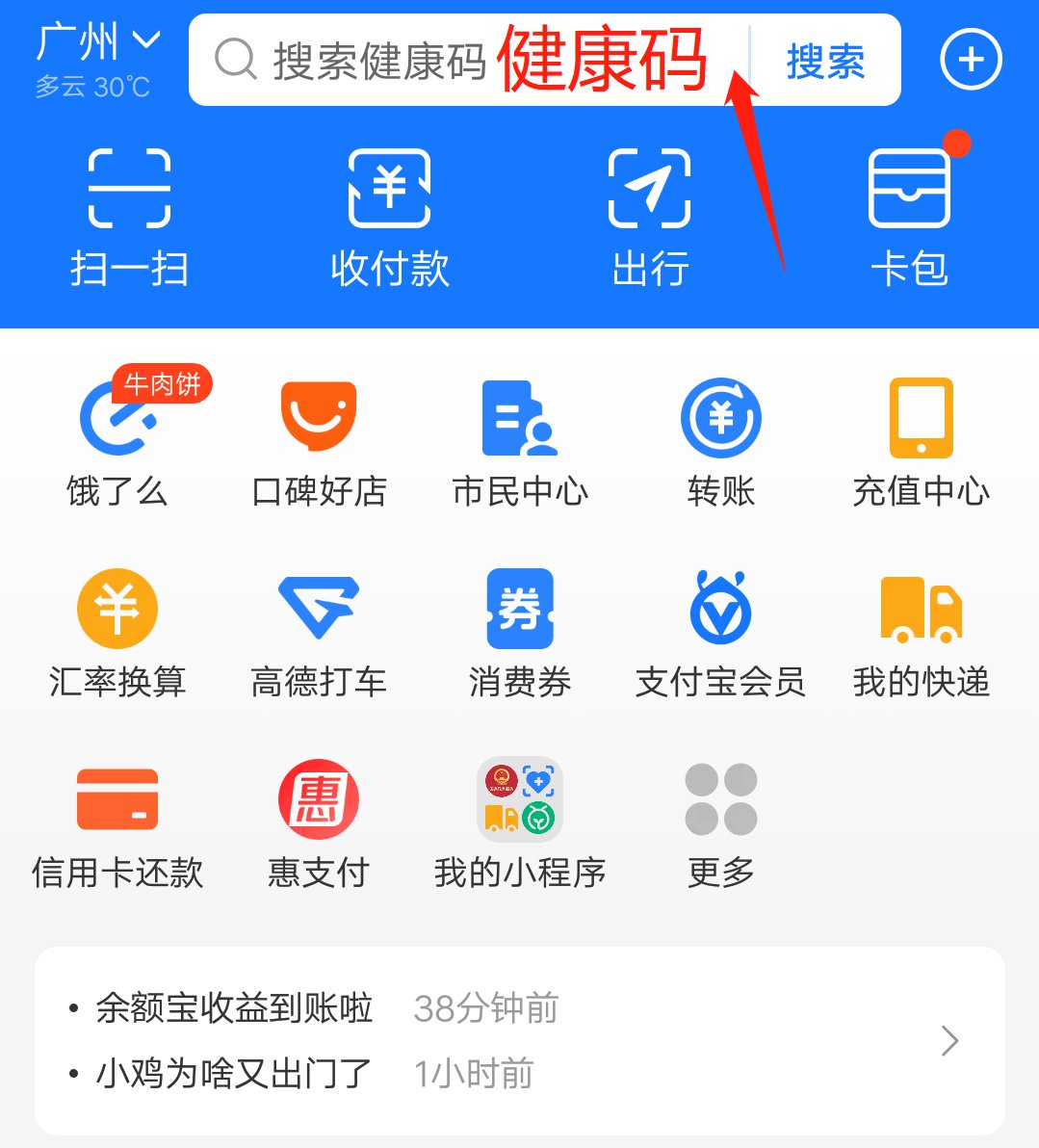
Task: Tap the 搜索 button
Action: click(x=825, y=62)
